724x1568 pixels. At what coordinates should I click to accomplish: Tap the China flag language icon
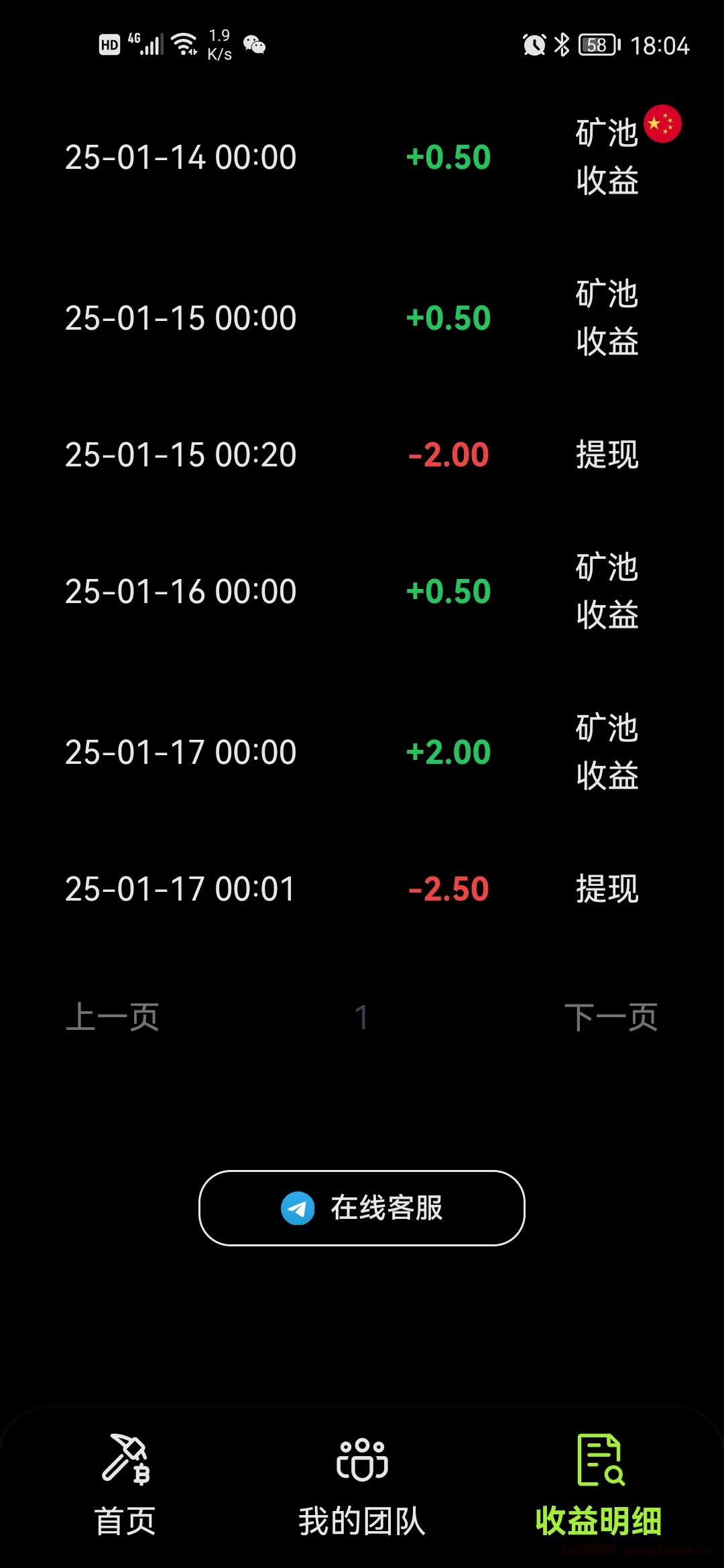(662, 124)
